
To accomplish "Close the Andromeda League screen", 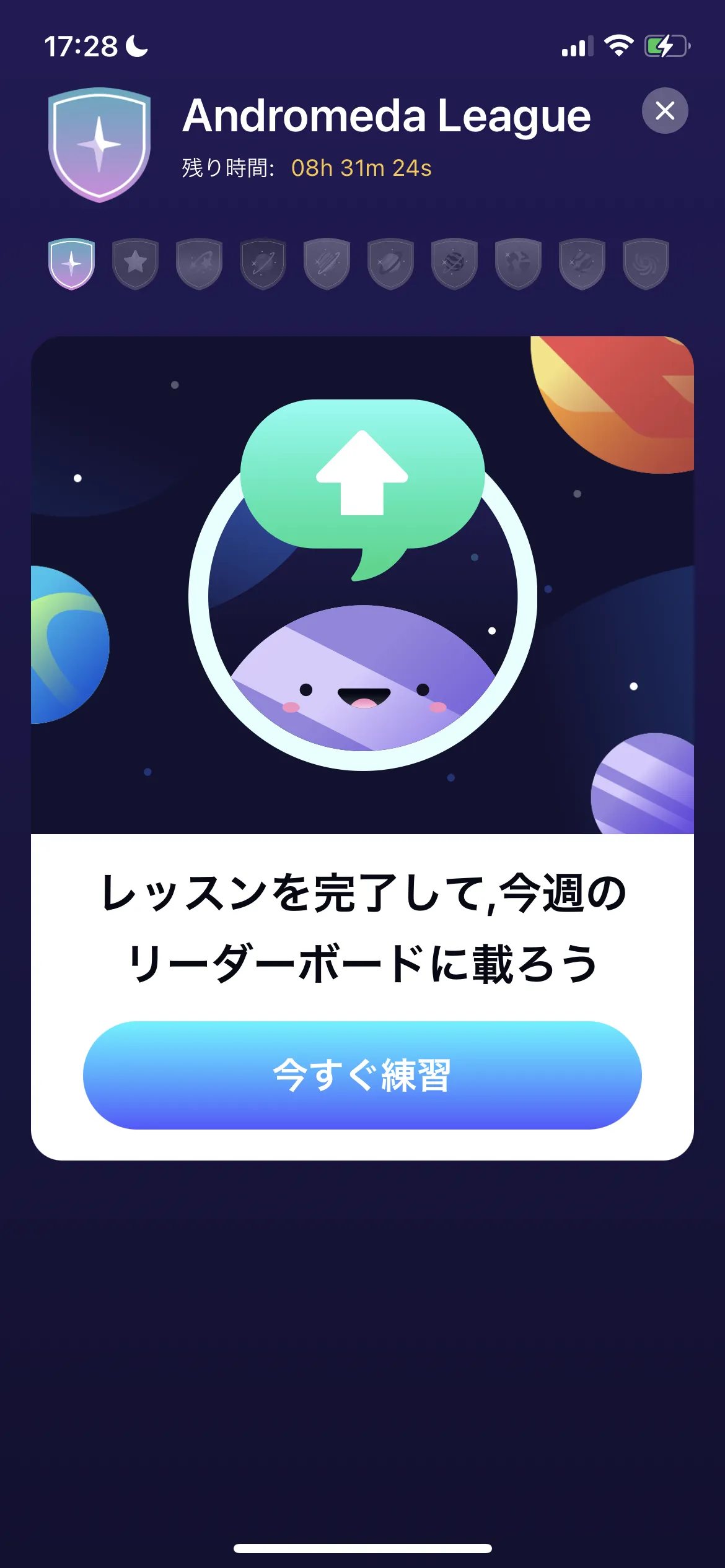I will coord(666,111).
